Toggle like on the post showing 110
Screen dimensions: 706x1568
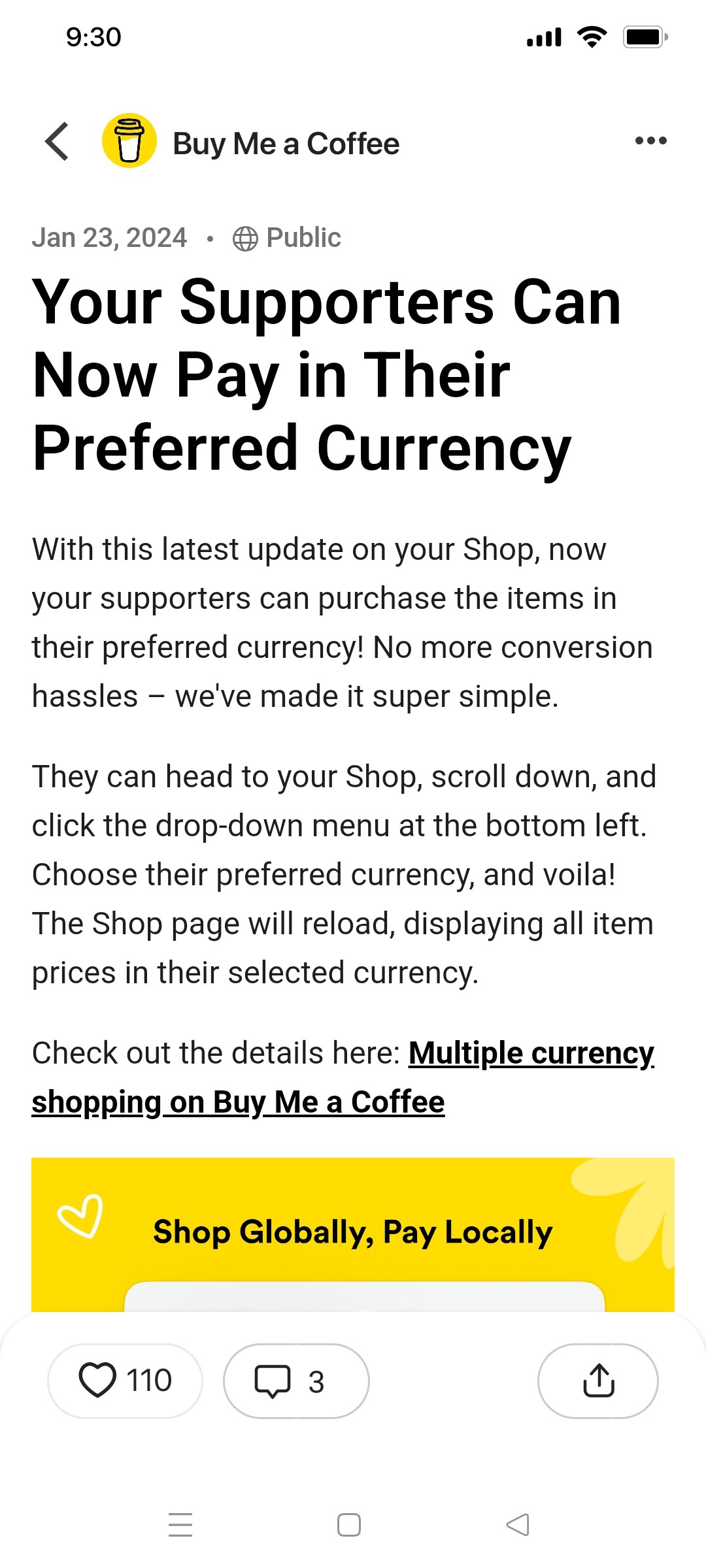124,1380
